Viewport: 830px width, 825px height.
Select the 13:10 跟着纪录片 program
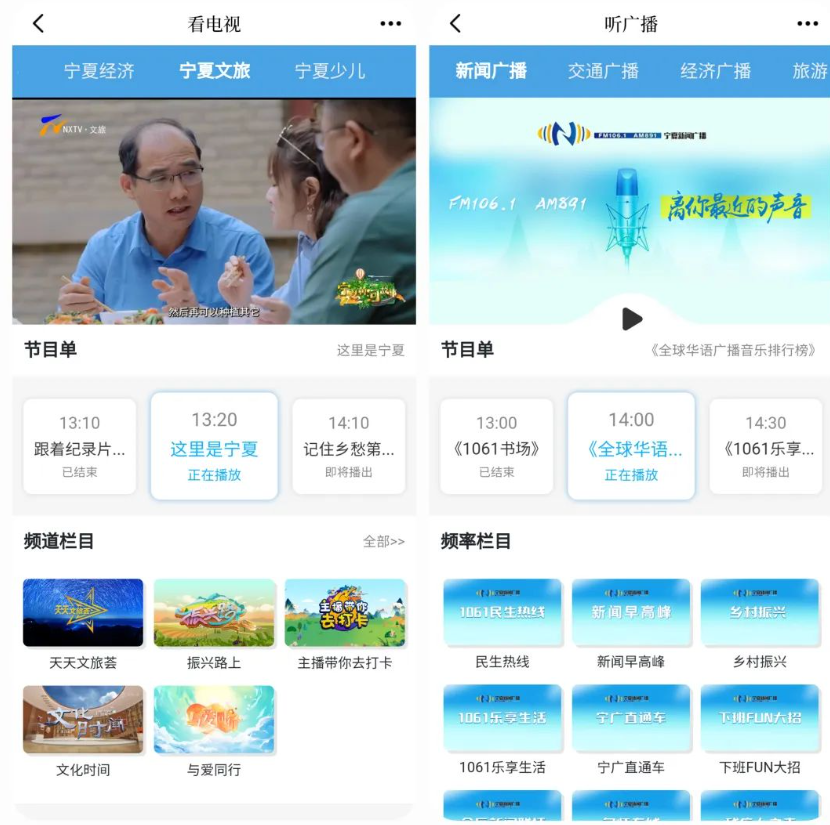tap(80, 446)
